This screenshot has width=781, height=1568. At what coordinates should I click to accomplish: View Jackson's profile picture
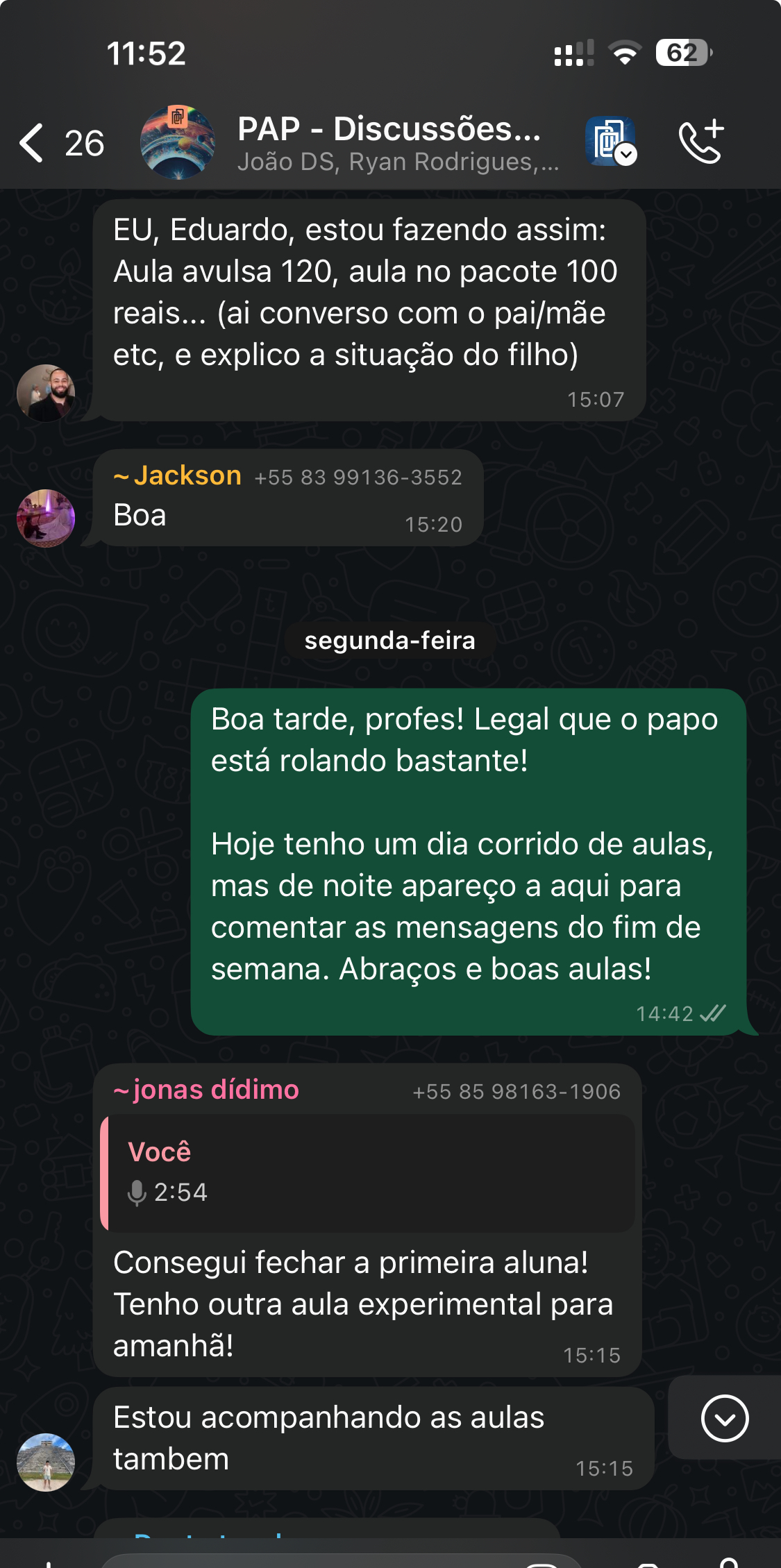pyautogui.click(x=46, y=518)
